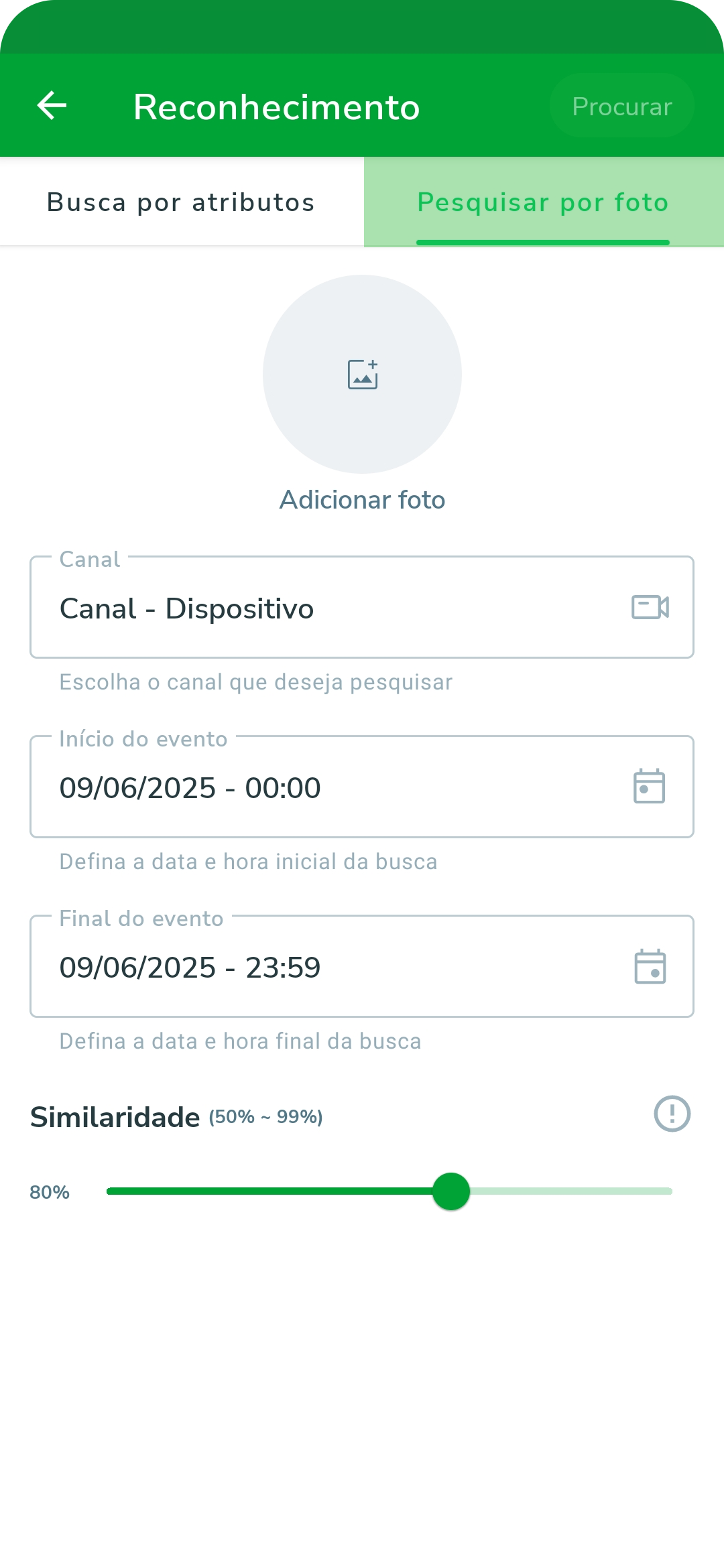Tap the similarity slider handle
Image resolution: width=724 pixels, height=1568 pixels.
[x=451, y=1191]
